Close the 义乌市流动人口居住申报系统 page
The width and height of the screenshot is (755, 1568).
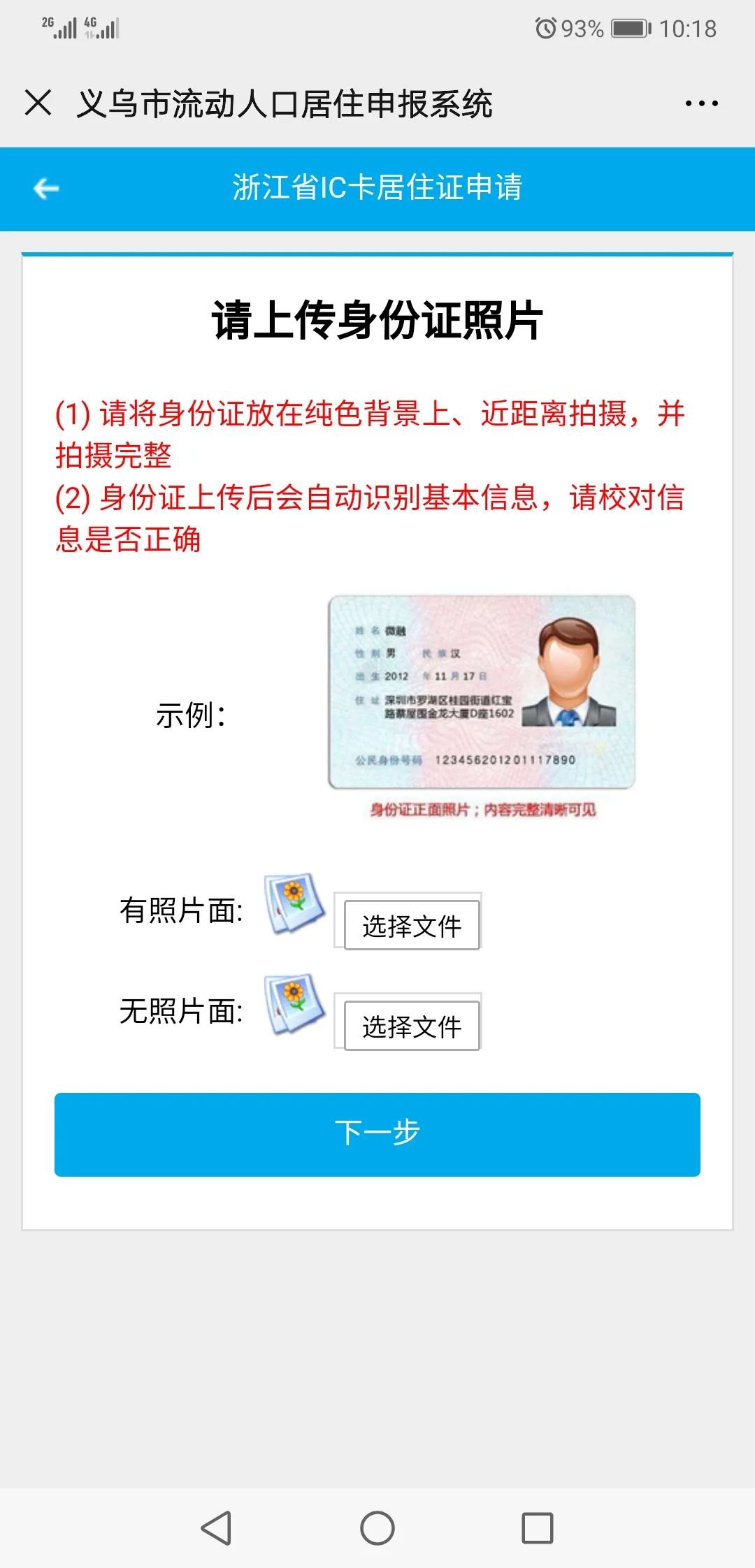pyautogui.click(x=38, y=103)
